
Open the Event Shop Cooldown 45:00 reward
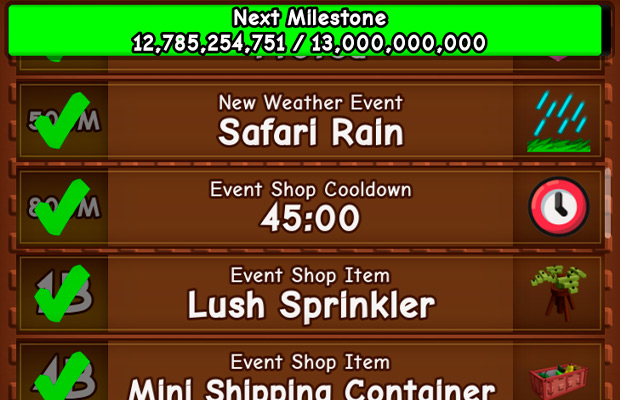(310, 206)
